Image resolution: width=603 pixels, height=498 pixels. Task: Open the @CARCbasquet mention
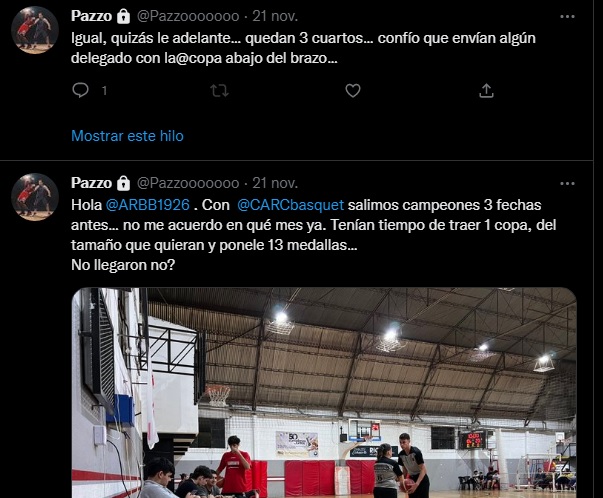click(290, 205)
